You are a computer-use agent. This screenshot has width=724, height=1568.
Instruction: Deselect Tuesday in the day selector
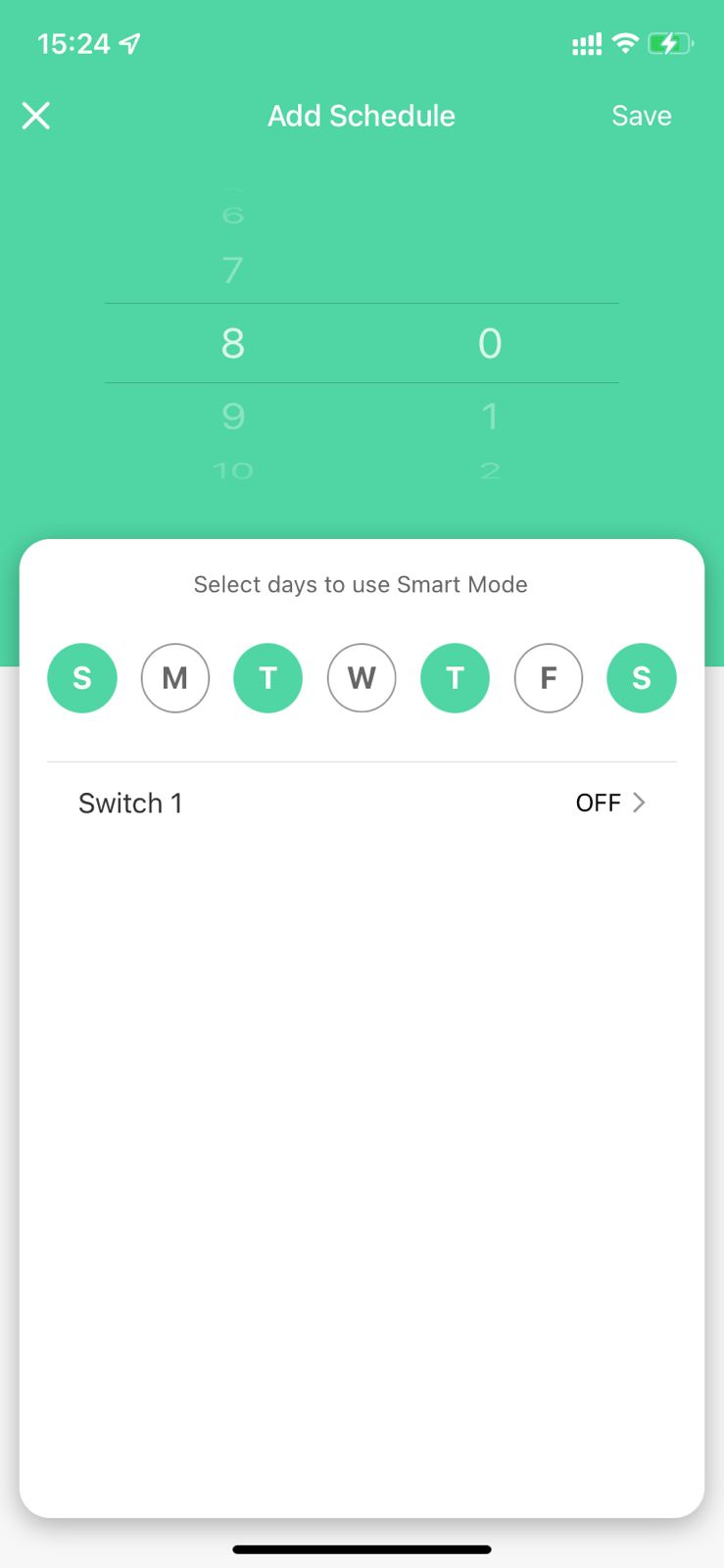click(268, 677)
